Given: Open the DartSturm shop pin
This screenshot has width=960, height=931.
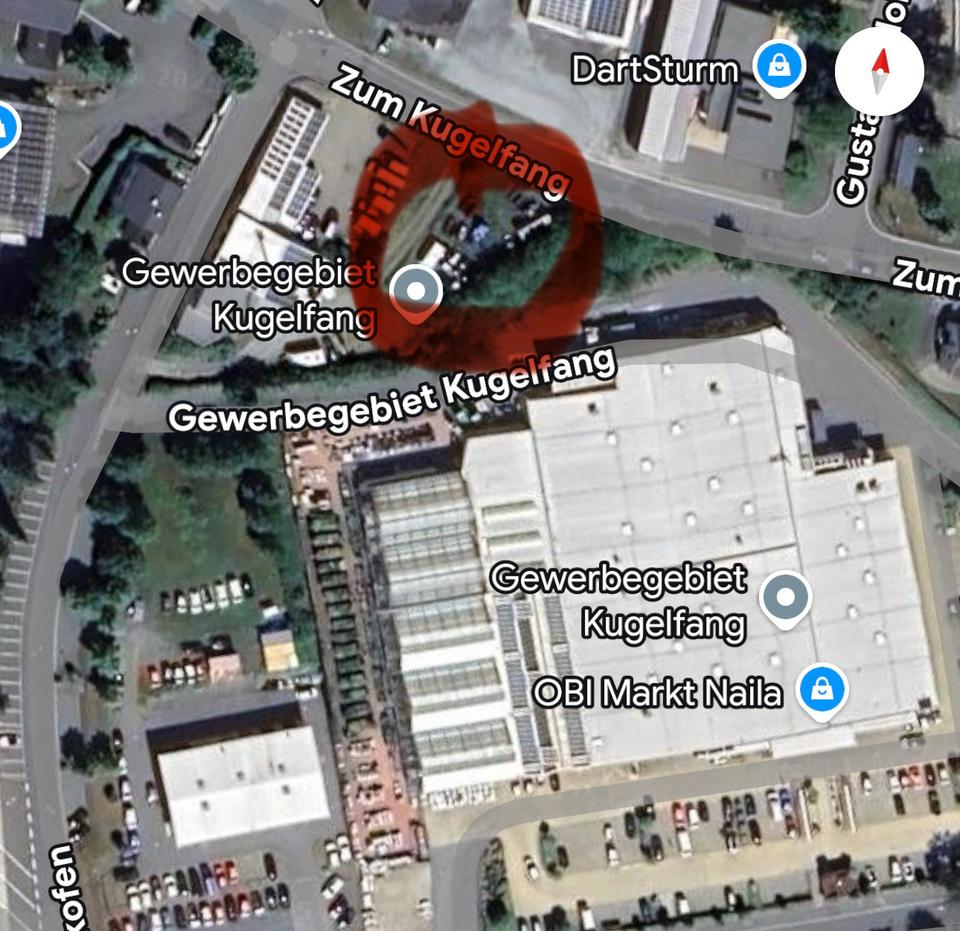Looking at the screenshot, I should pos(777,68).
